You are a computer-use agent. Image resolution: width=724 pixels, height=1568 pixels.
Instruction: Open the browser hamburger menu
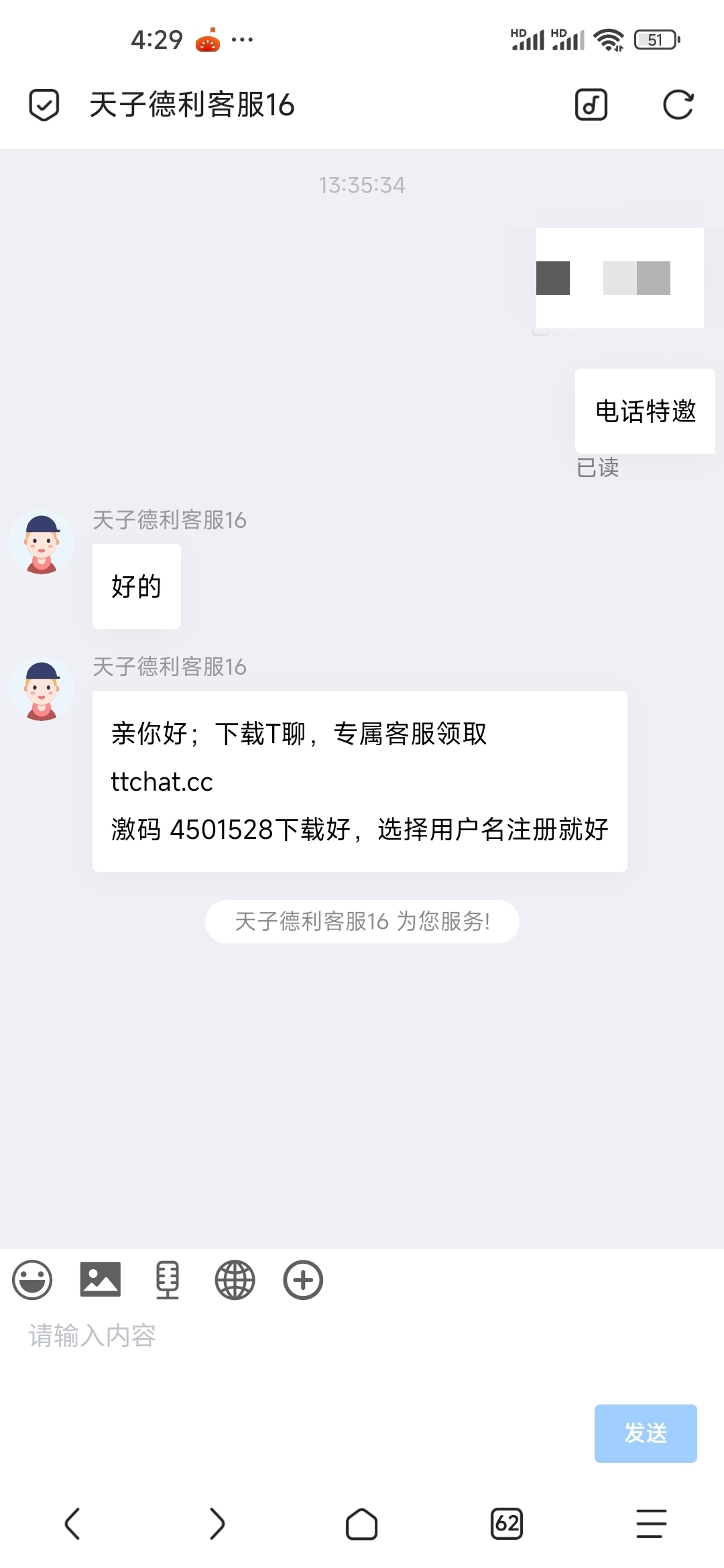point(651,1524)
